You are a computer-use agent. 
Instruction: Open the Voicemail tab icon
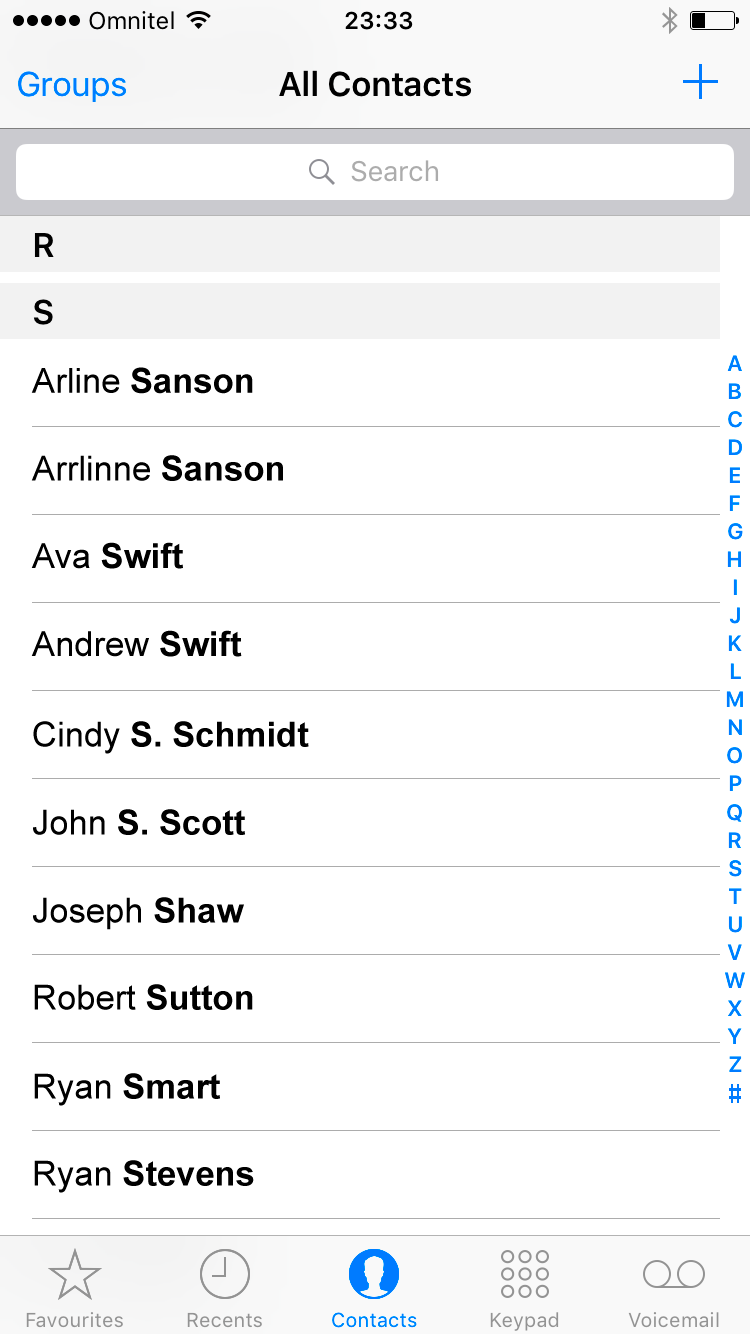pyautogui.click(x=673, y=1274)
